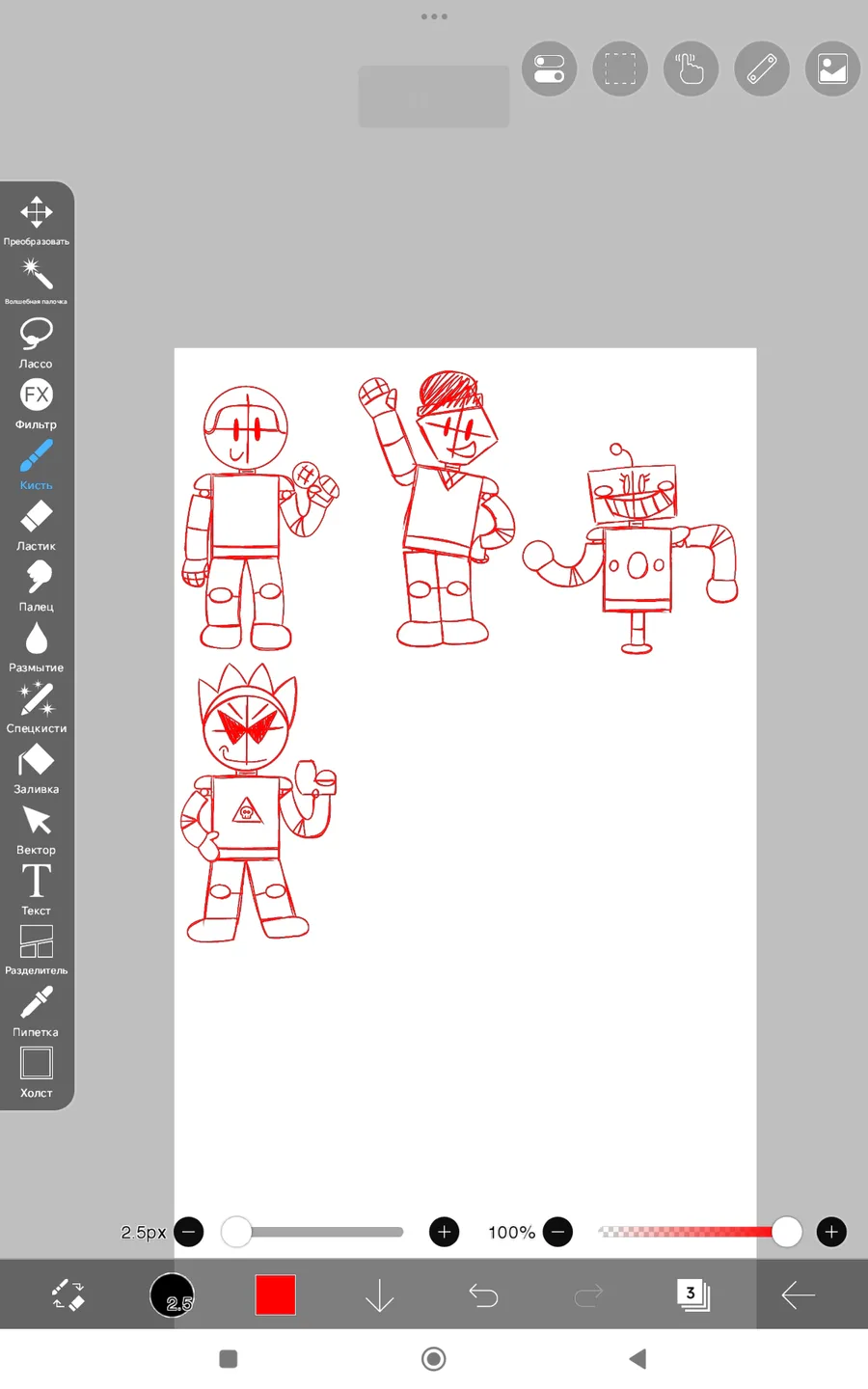The height and width of the screenshot is (1389, 868).
Task: Choose the Волшебная палочка magic wand tool
Action: tap(37, 276)
